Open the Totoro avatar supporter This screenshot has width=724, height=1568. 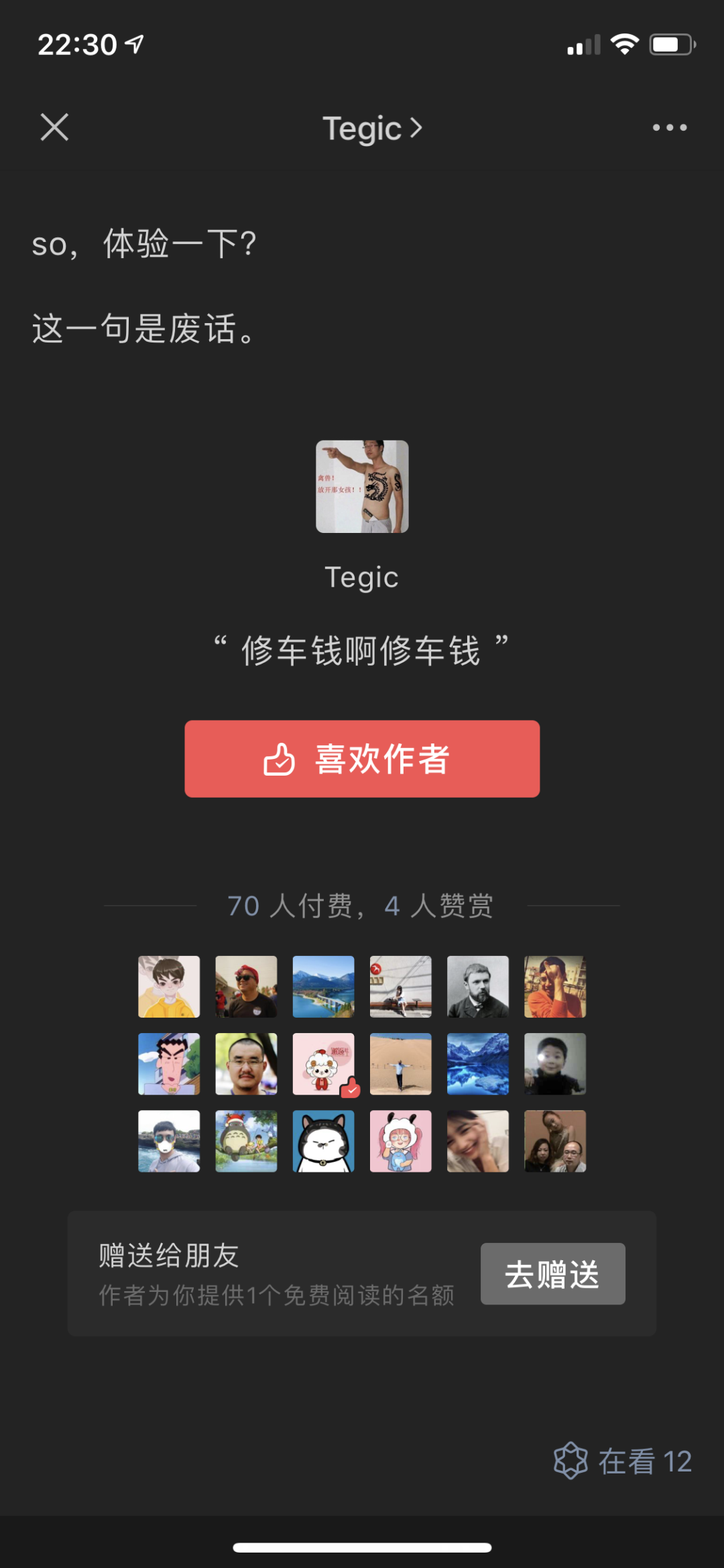[246, 1141]
